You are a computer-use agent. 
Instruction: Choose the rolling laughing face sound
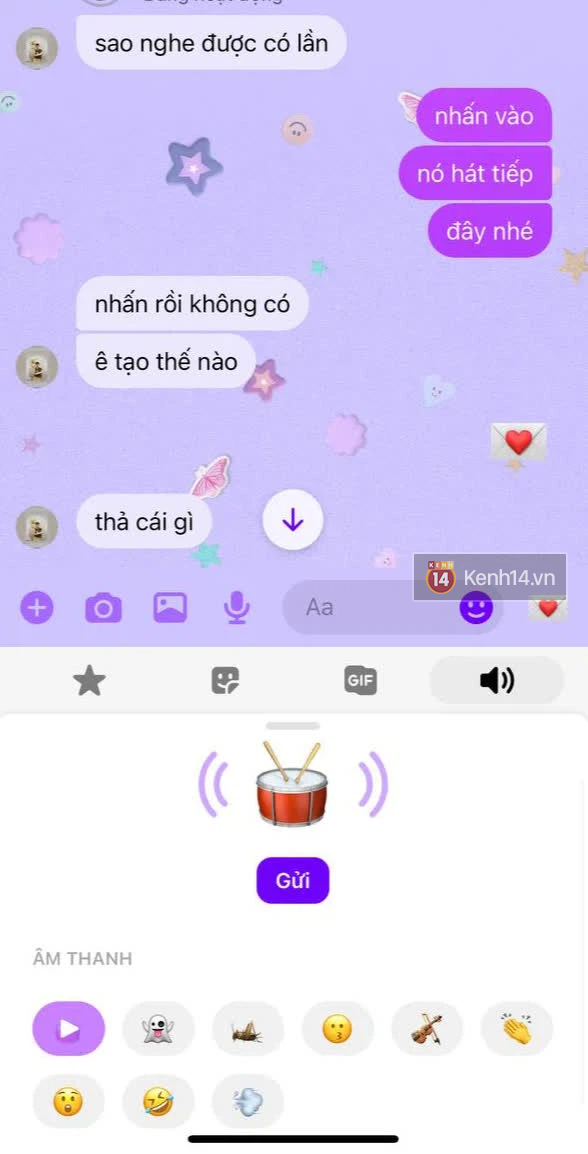(x=158, y=1102)
